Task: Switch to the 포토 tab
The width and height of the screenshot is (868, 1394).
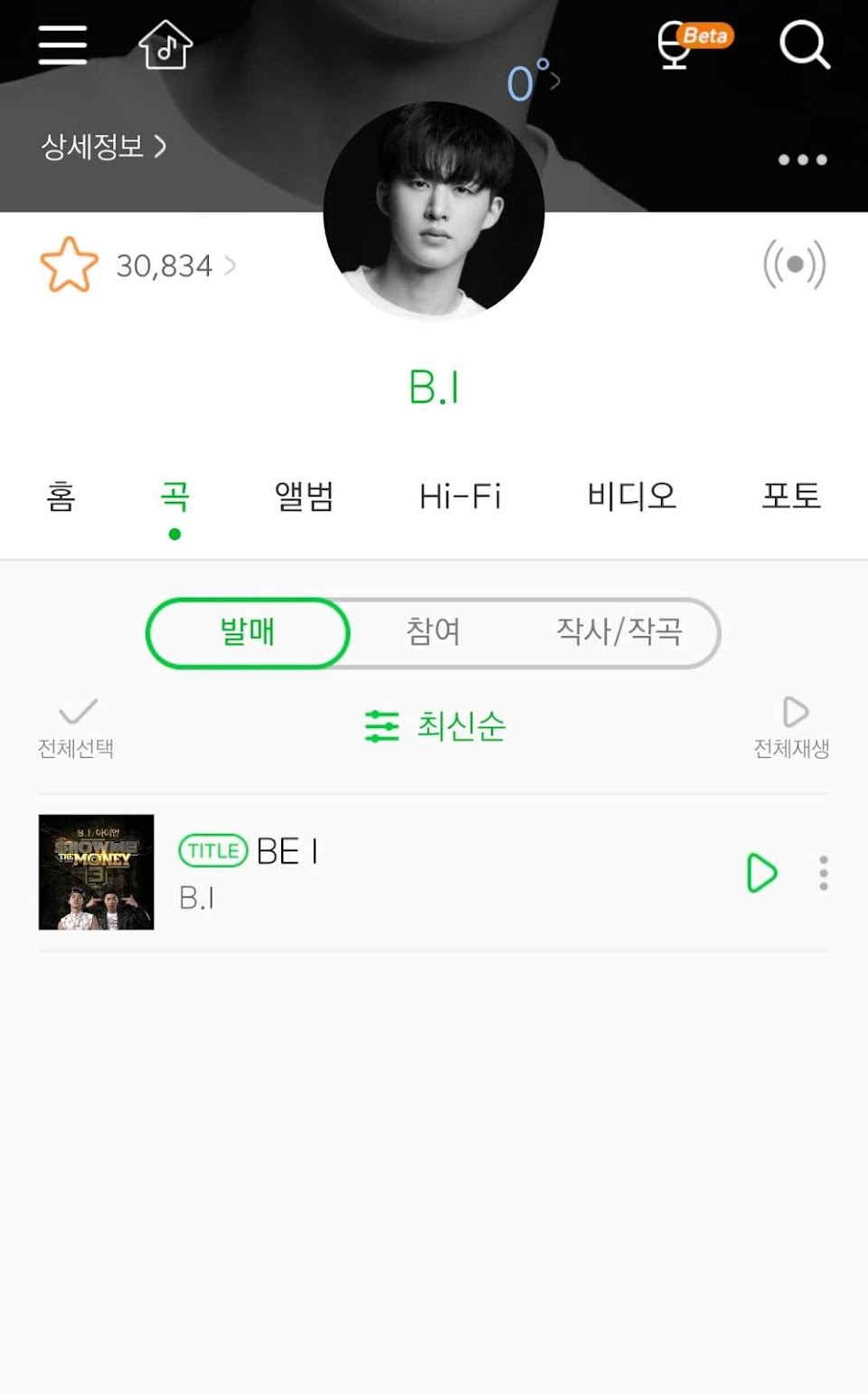Action: click(790, 496)
